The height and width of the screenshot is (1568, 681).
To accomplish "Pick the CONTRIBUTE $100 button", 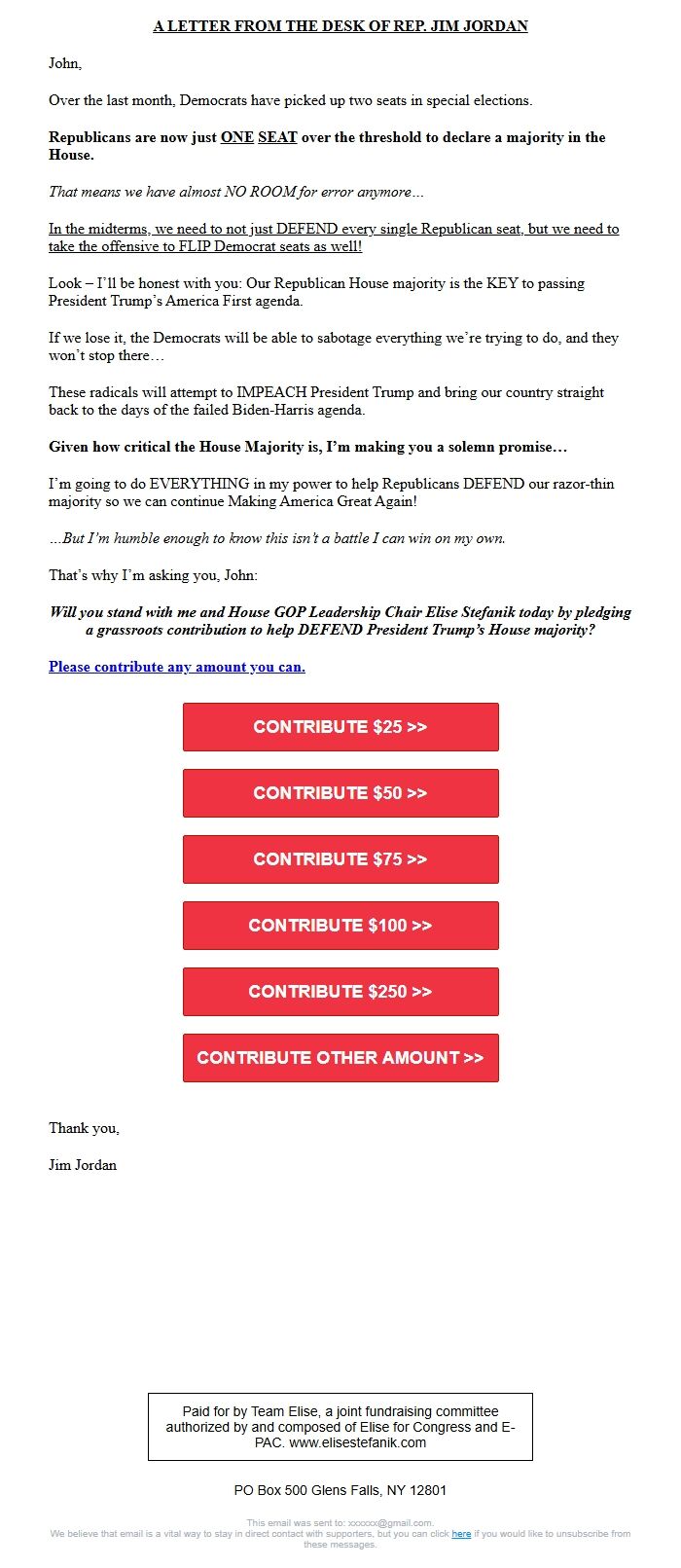I will click(340, 926).
